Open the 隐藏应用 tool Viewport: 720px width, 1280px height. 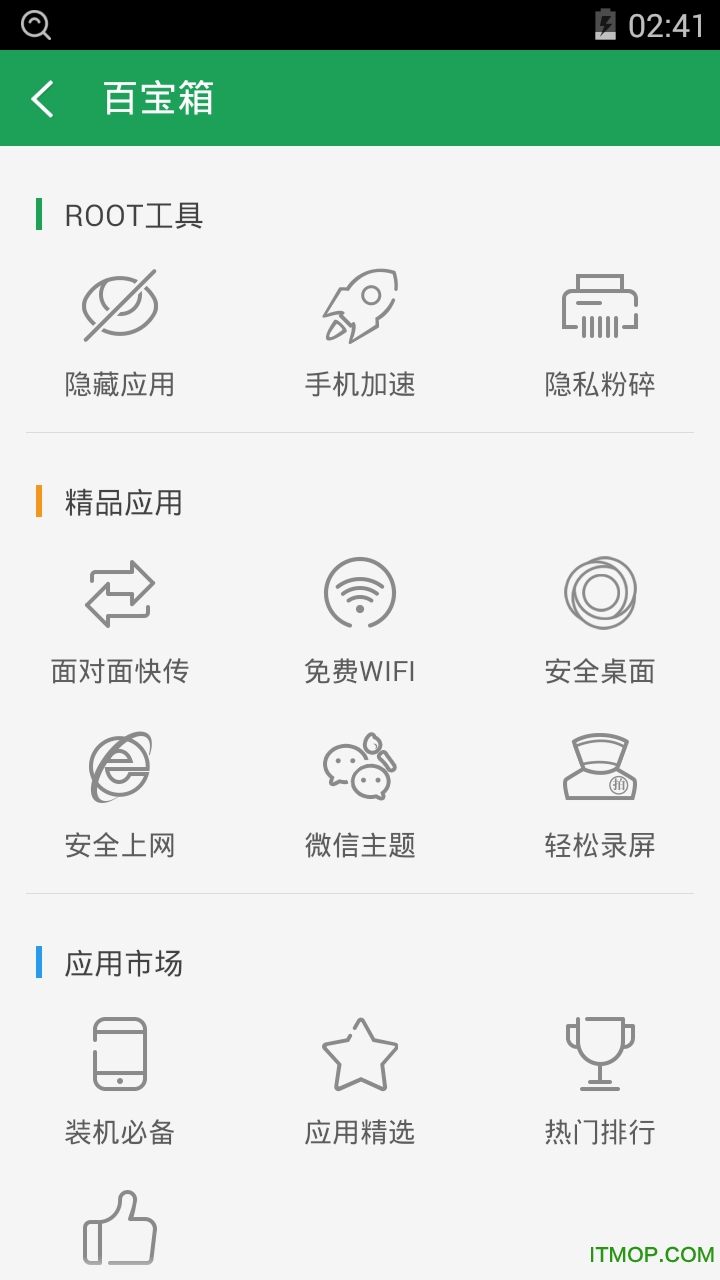(120, 331)
